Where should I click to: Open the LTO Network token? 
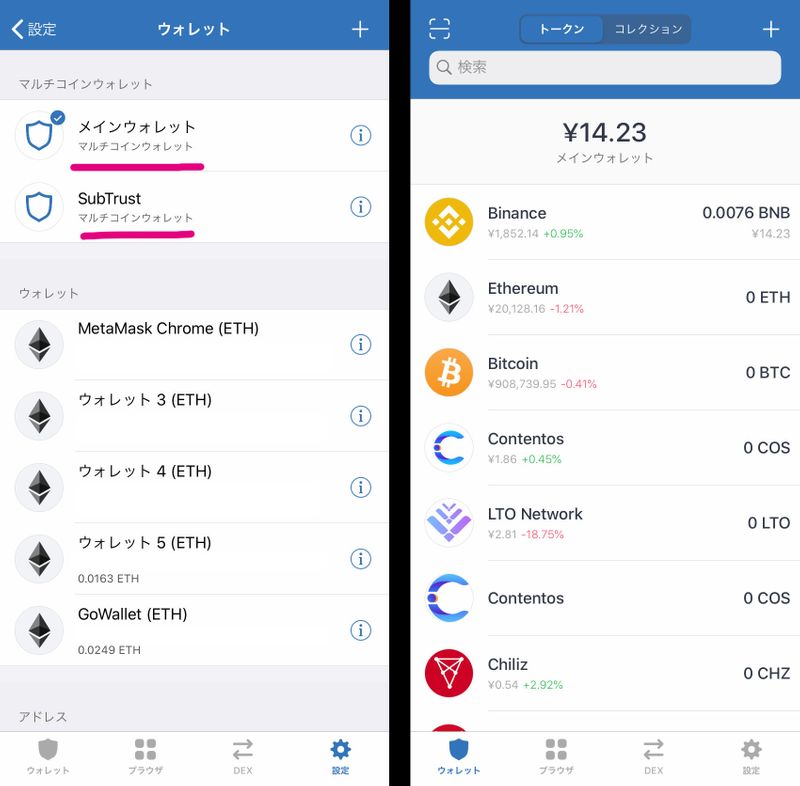(x=605, y=522)
